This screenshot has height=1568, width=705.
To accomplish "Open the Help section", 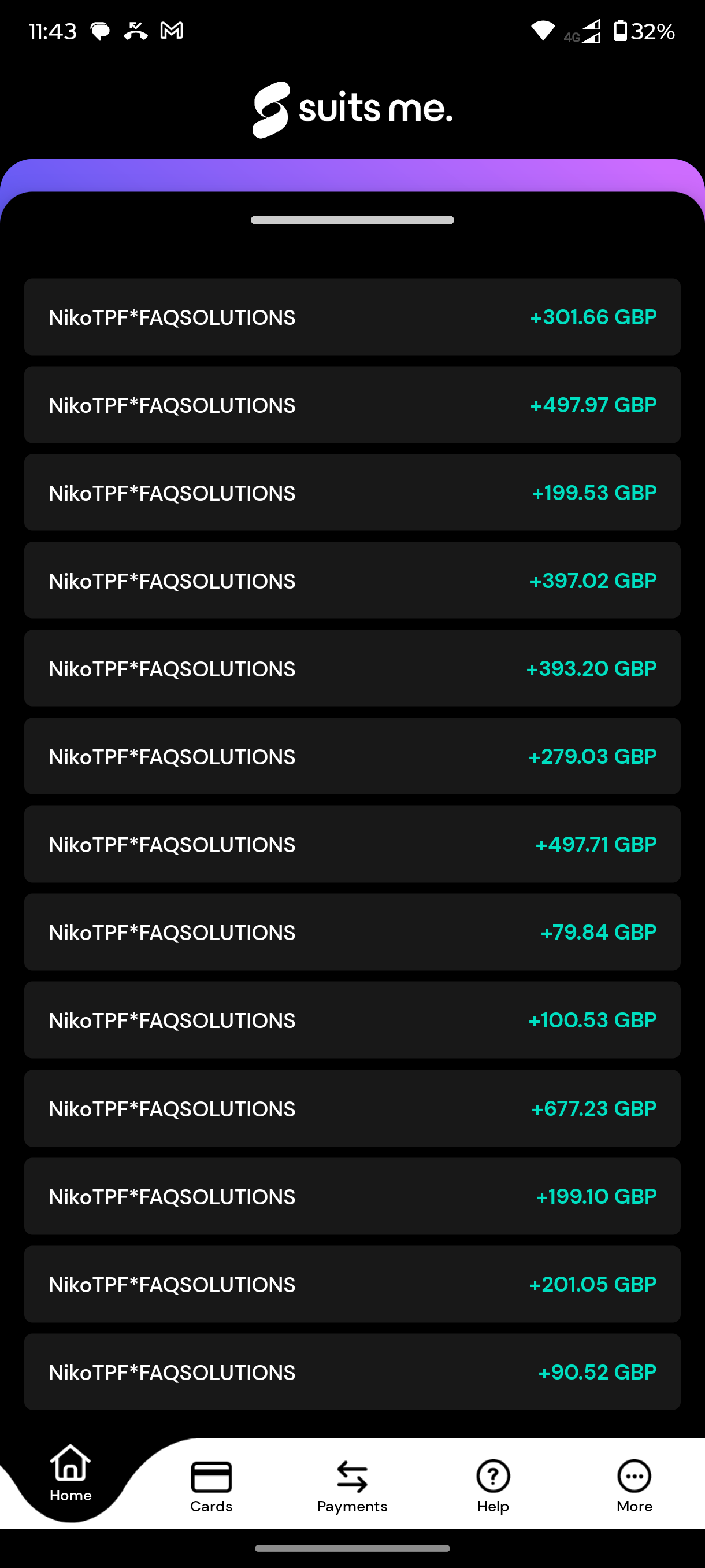I will (x=493, y=1486).
